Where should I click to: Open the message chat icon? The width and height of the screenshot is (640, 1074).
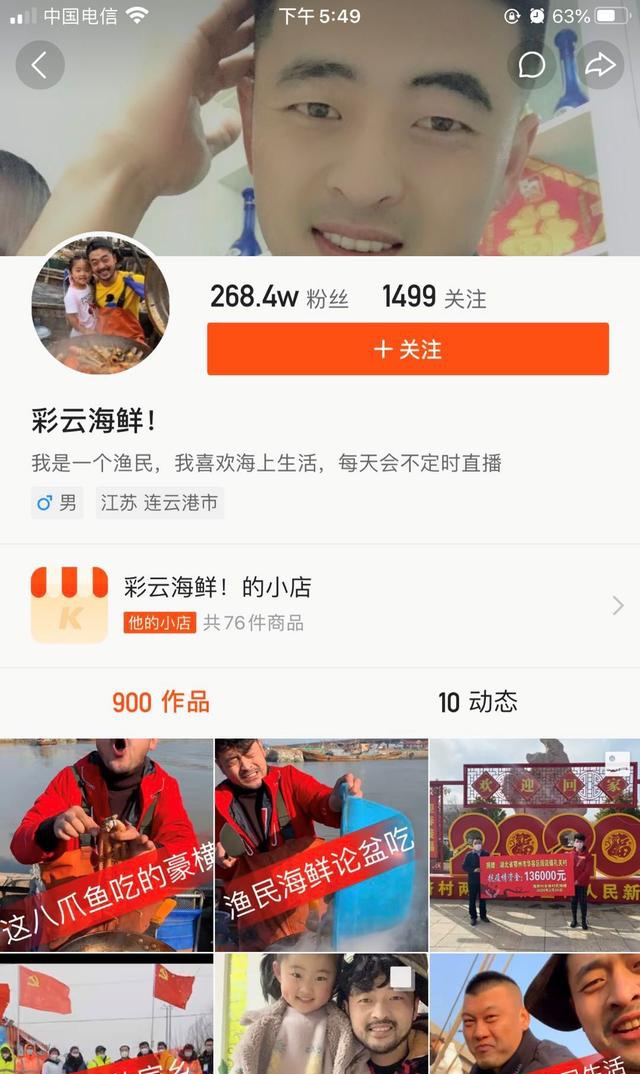pyautogui.click(x=532, y=65)
